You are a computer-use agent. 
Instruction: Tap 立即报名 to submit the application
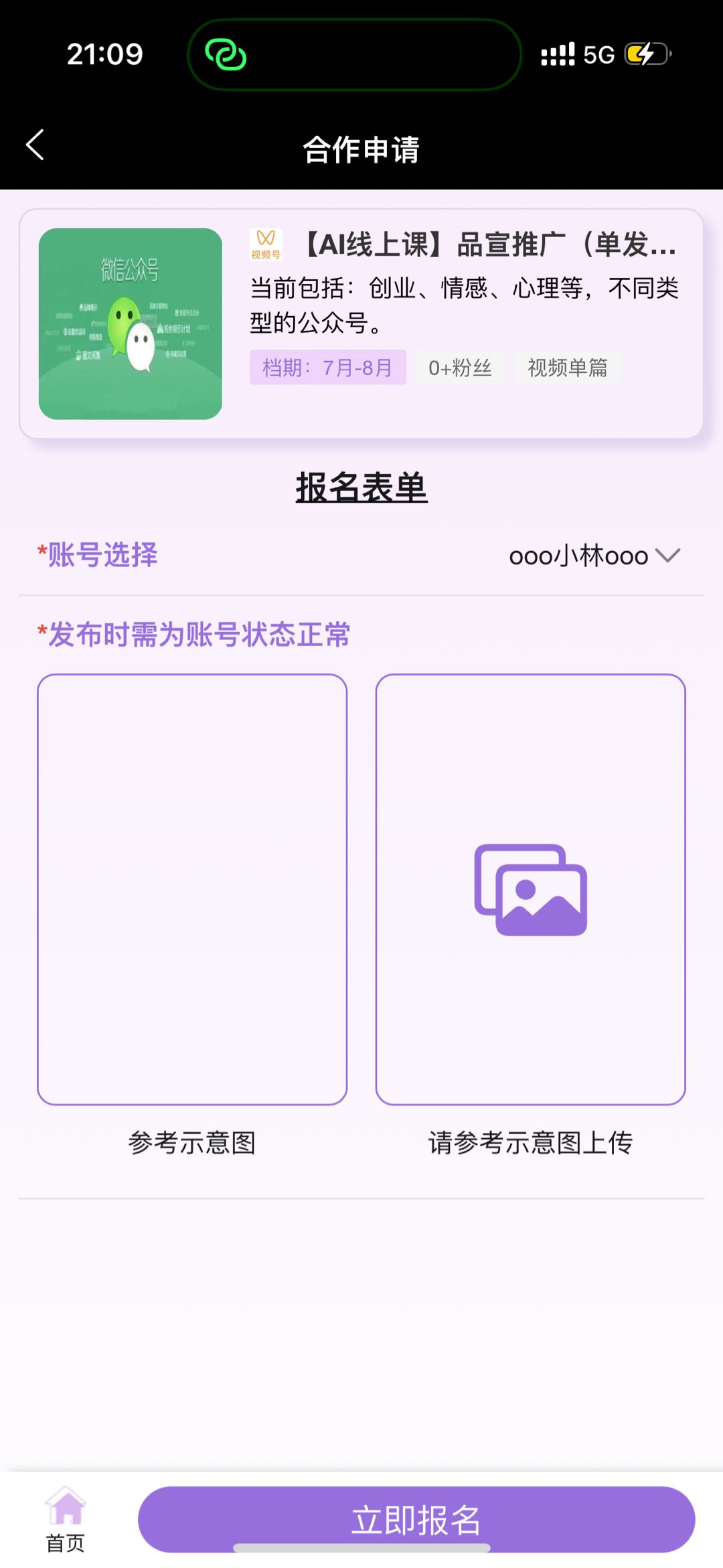(x=416, y=1520)
